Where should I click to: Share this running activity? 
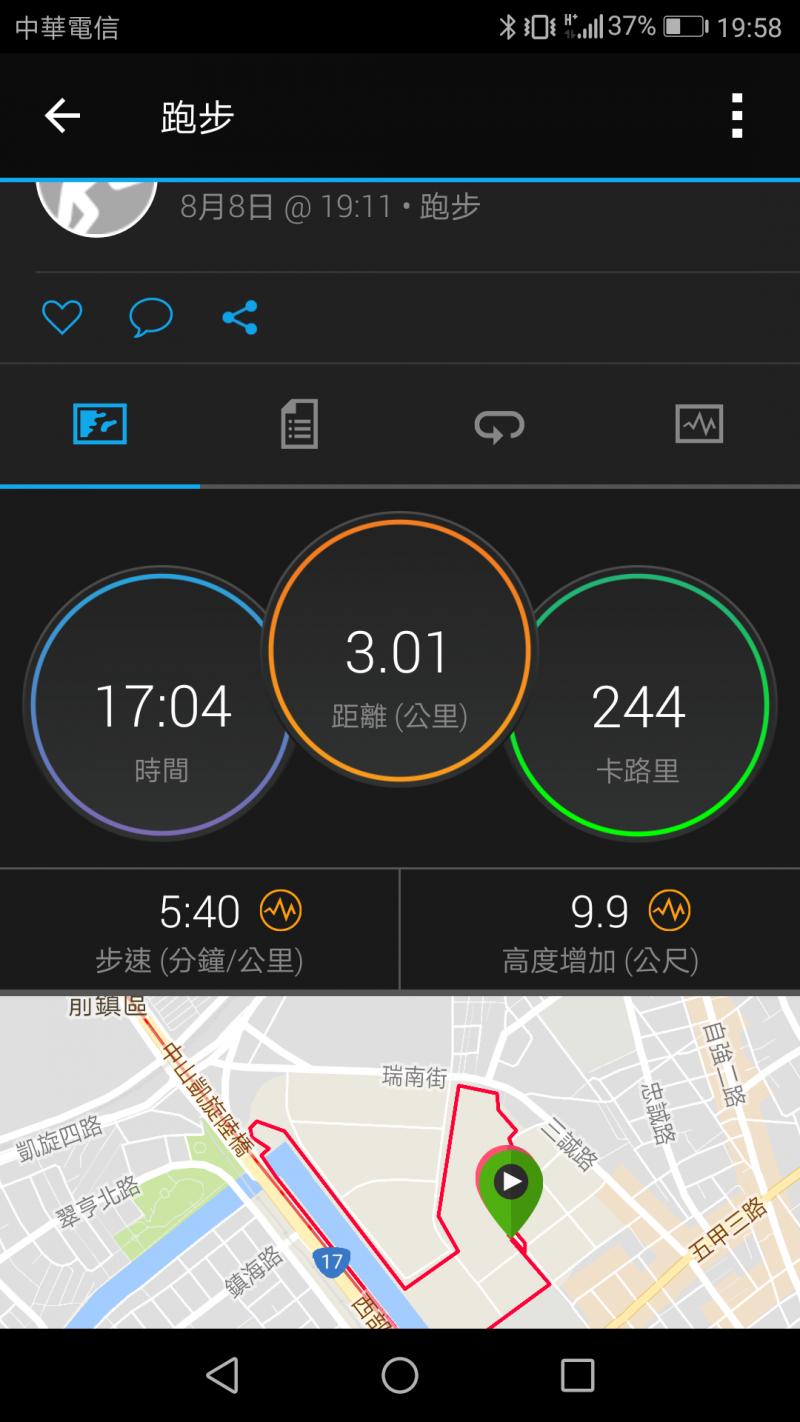tap(240, 318)
